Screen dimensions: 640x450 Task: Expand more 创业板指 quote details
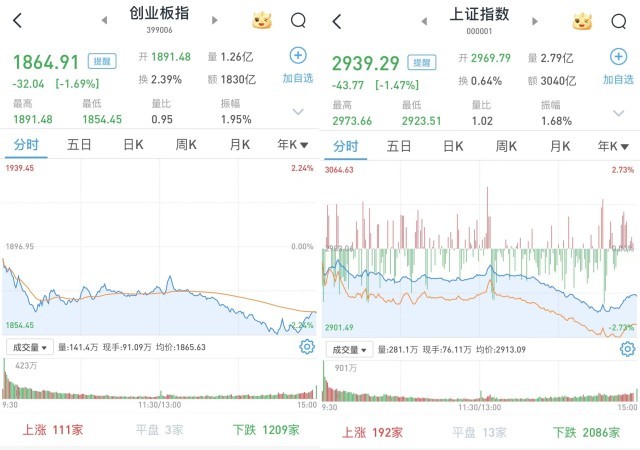pos(298,112)
